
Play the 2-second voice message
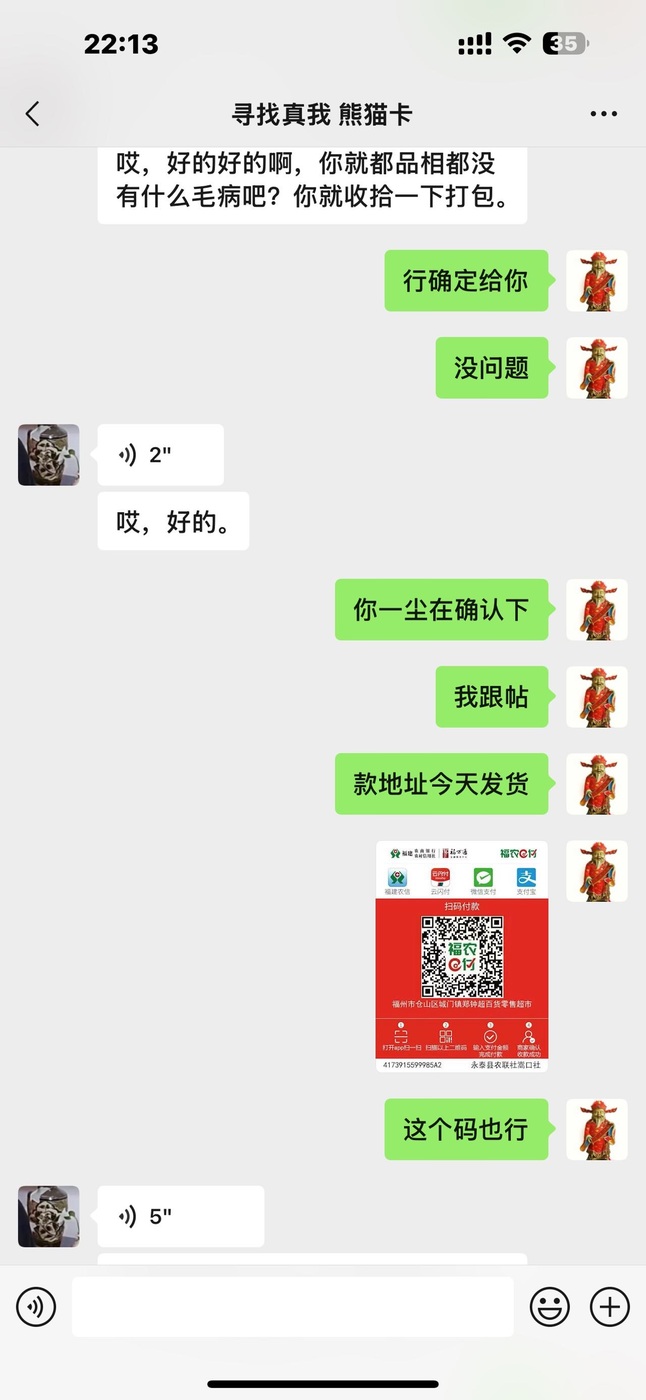click(x=161, y=455)
